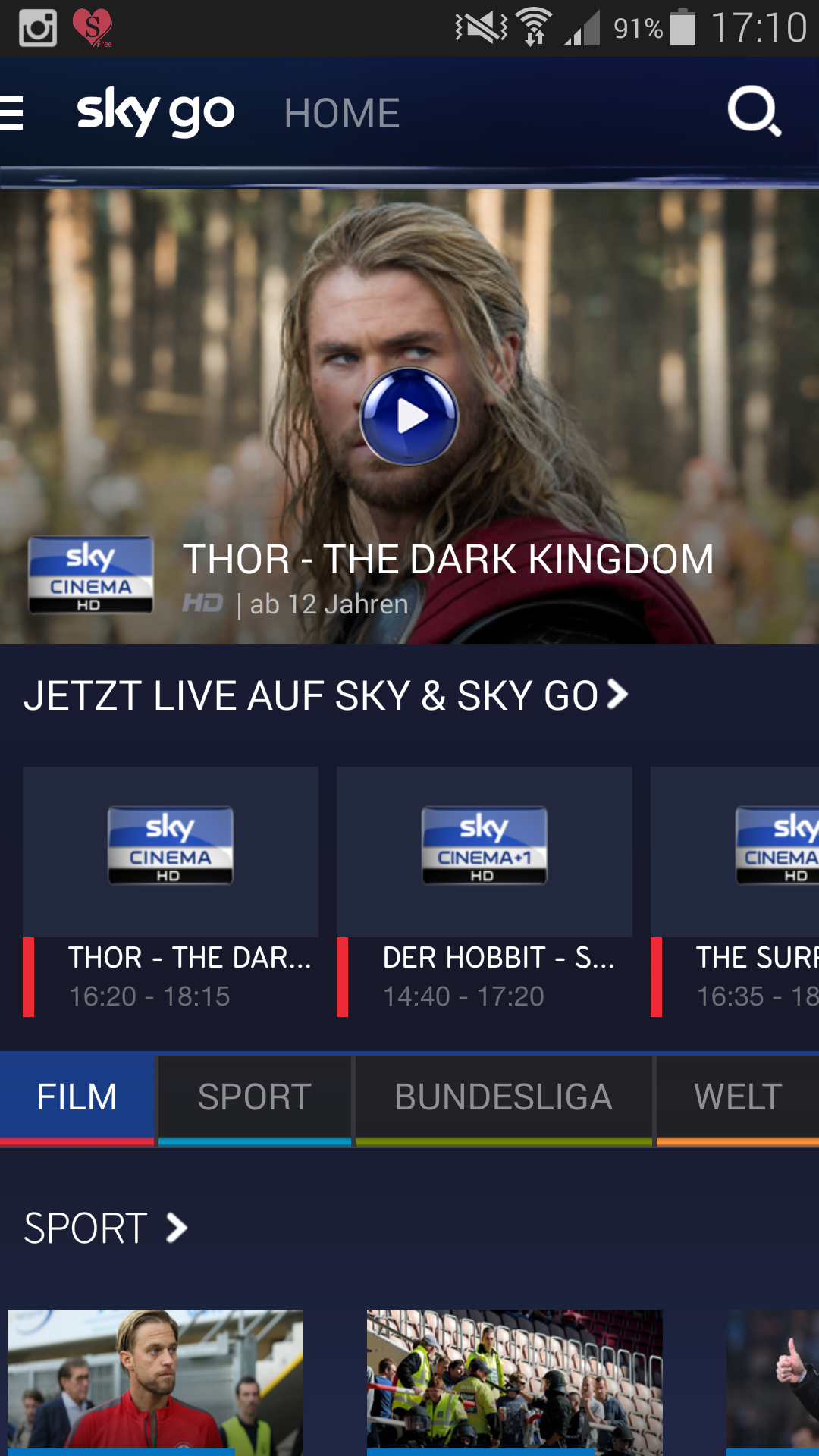Open the navigation drawer menu
Image resolution: width=819 pixels, height=1456 pixels.
11,112
